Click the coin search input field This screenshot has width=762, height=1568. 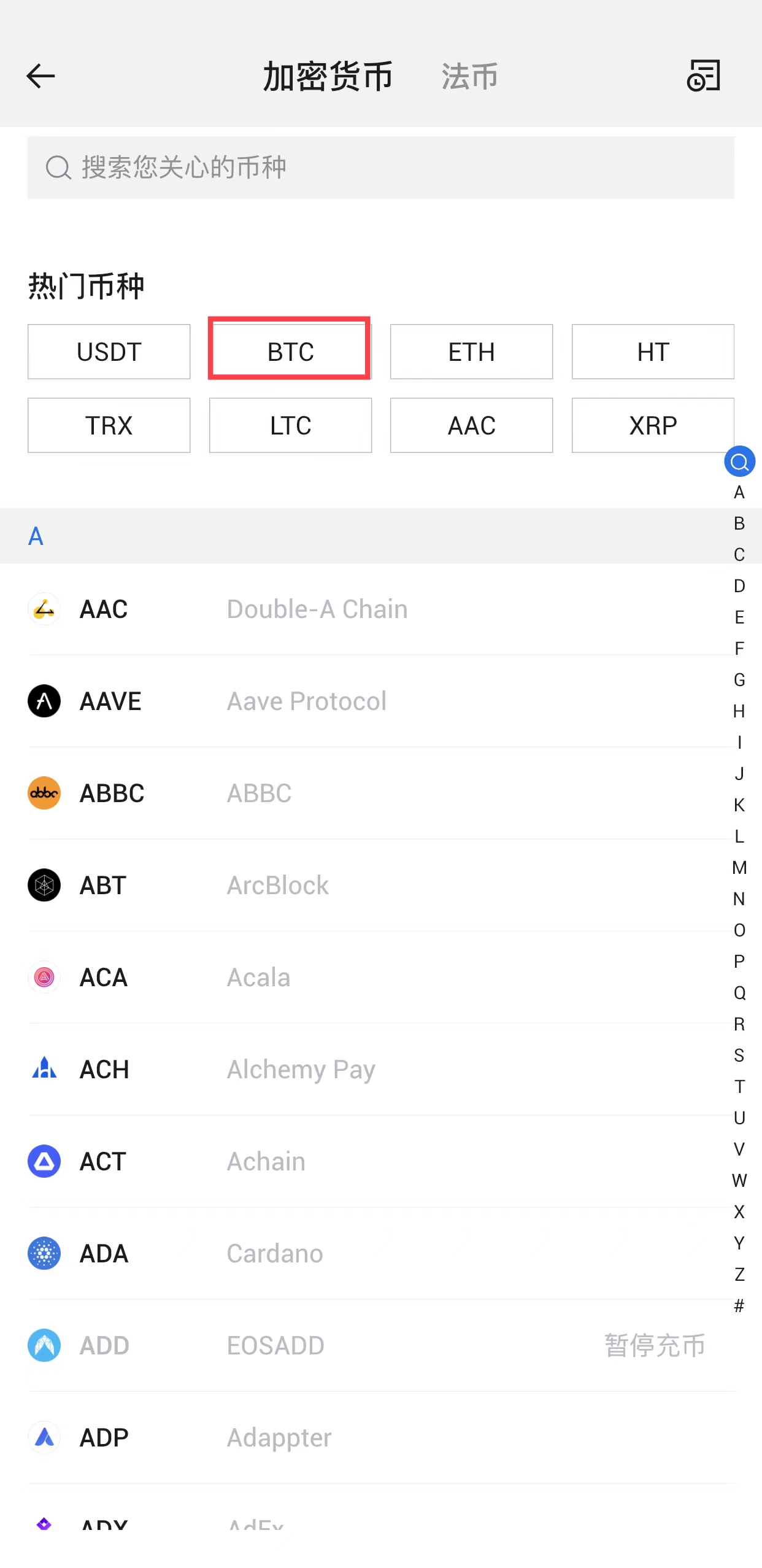click(380, 166)
